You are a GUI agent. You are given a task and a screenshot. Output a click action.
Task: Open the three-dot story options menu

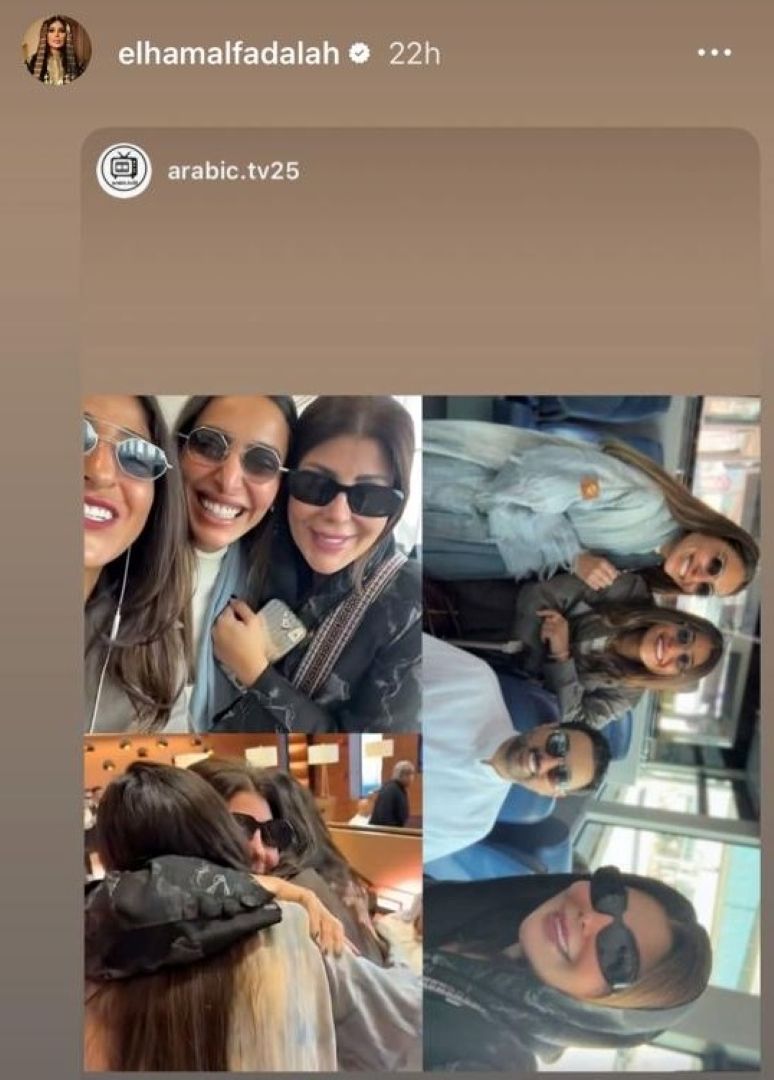click(x=714, y=53)
